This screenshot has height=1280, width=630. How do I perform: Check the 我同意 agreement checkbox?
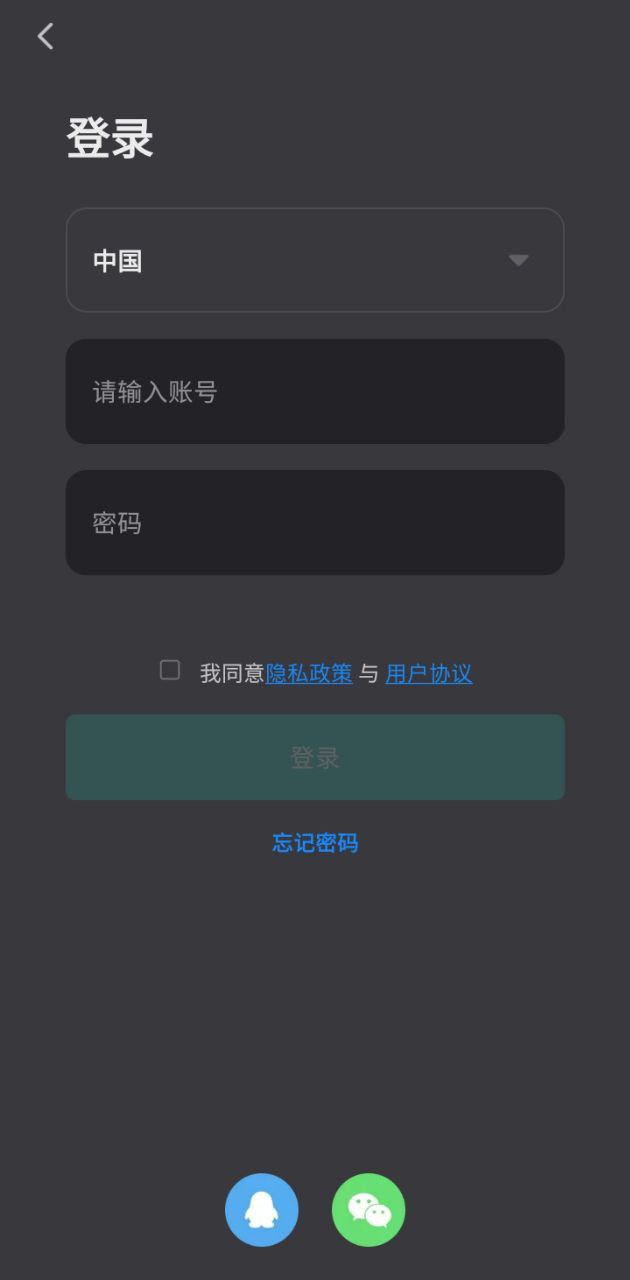(x=170, y=670)
